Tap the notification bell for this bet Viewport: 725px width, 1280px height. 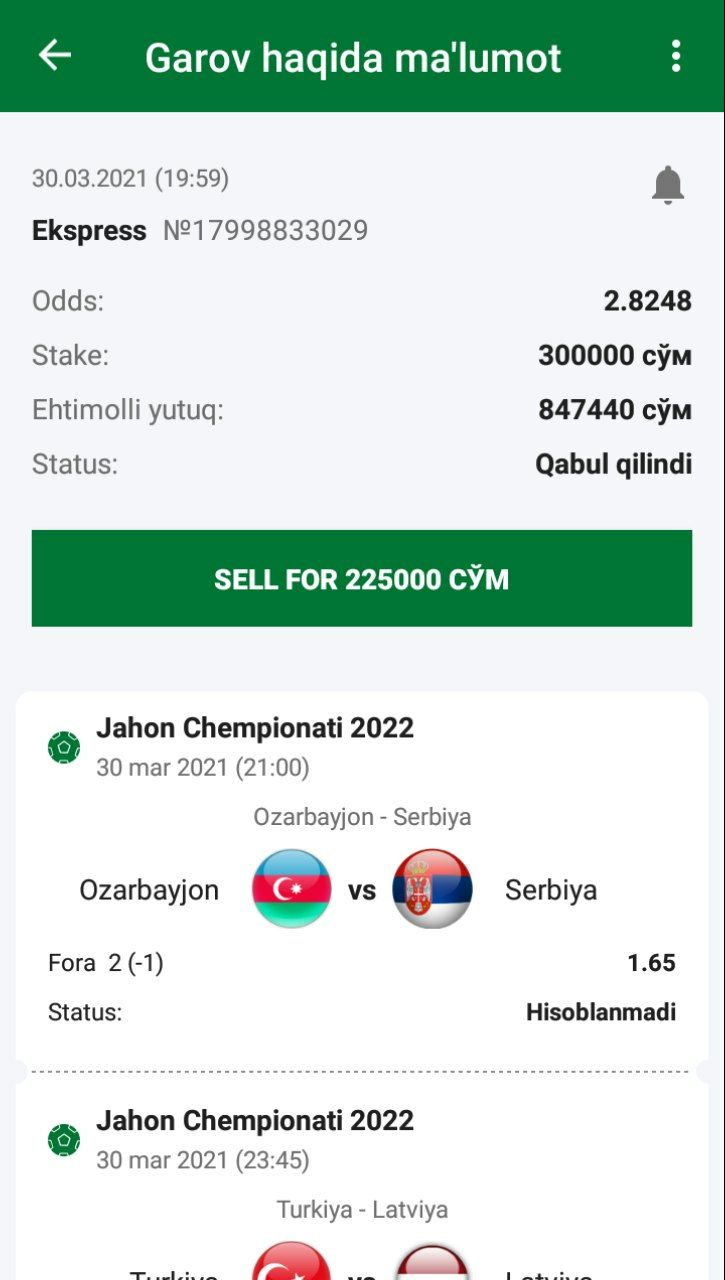pos(667,185)
